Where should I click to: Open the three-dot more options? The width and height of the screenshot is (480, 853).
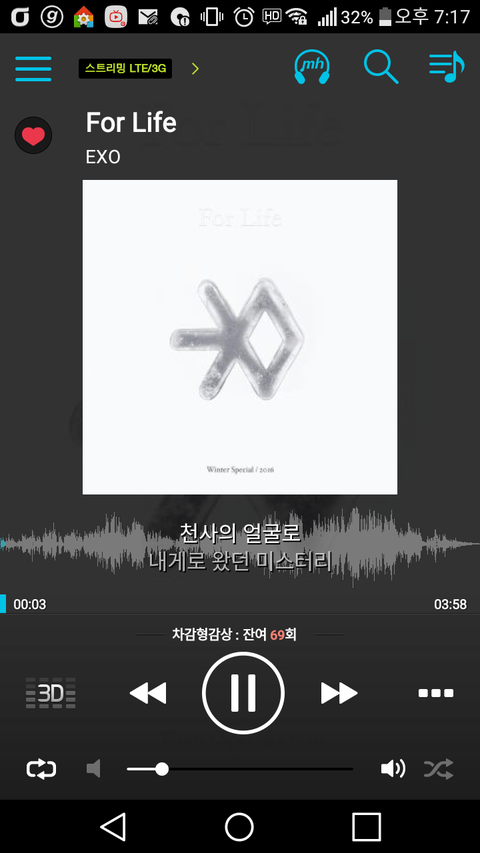click(x=436, y=693)
